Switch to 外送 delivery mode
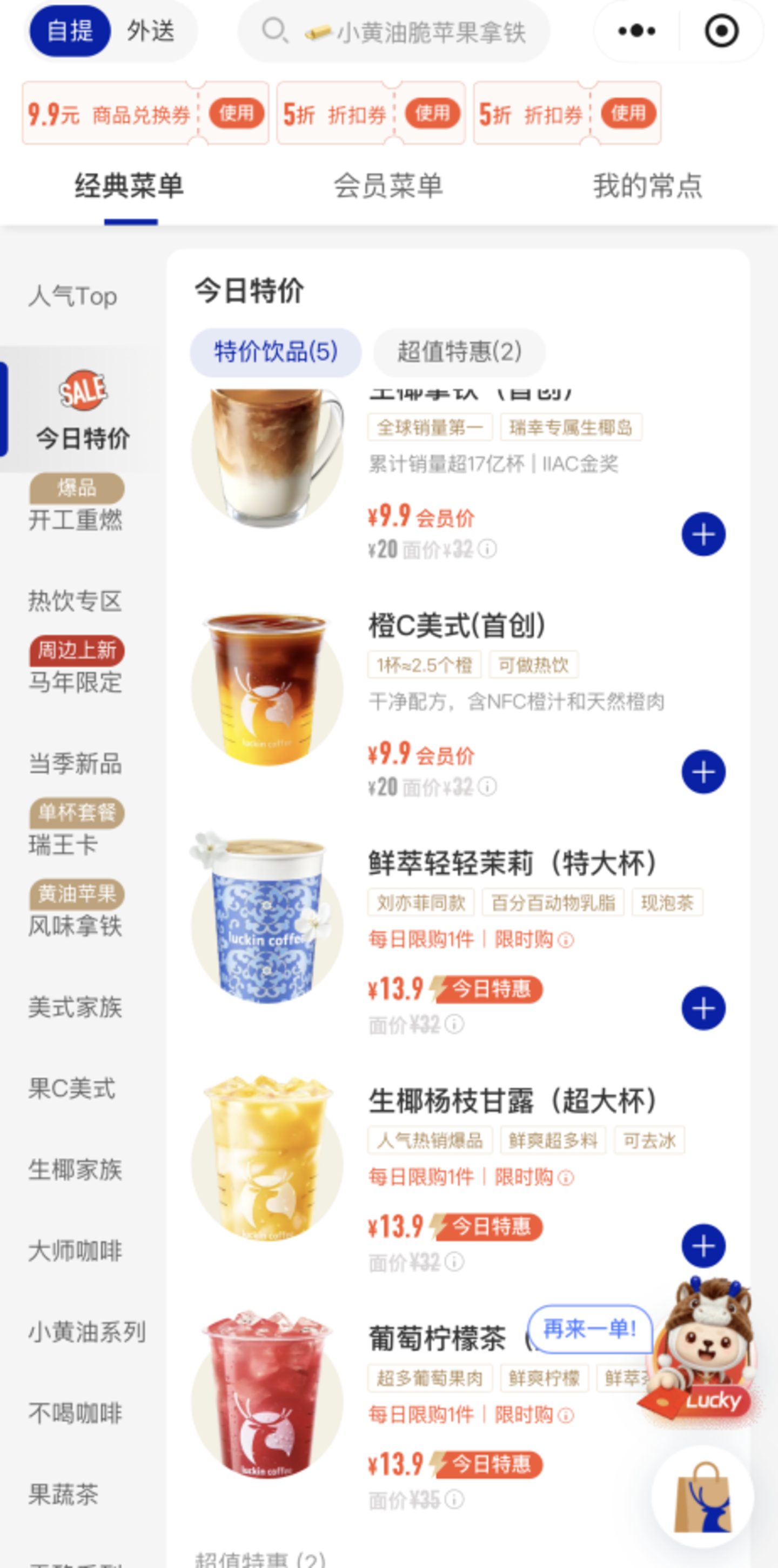The height and width of the screenshot is (1568, 778). 150,31
